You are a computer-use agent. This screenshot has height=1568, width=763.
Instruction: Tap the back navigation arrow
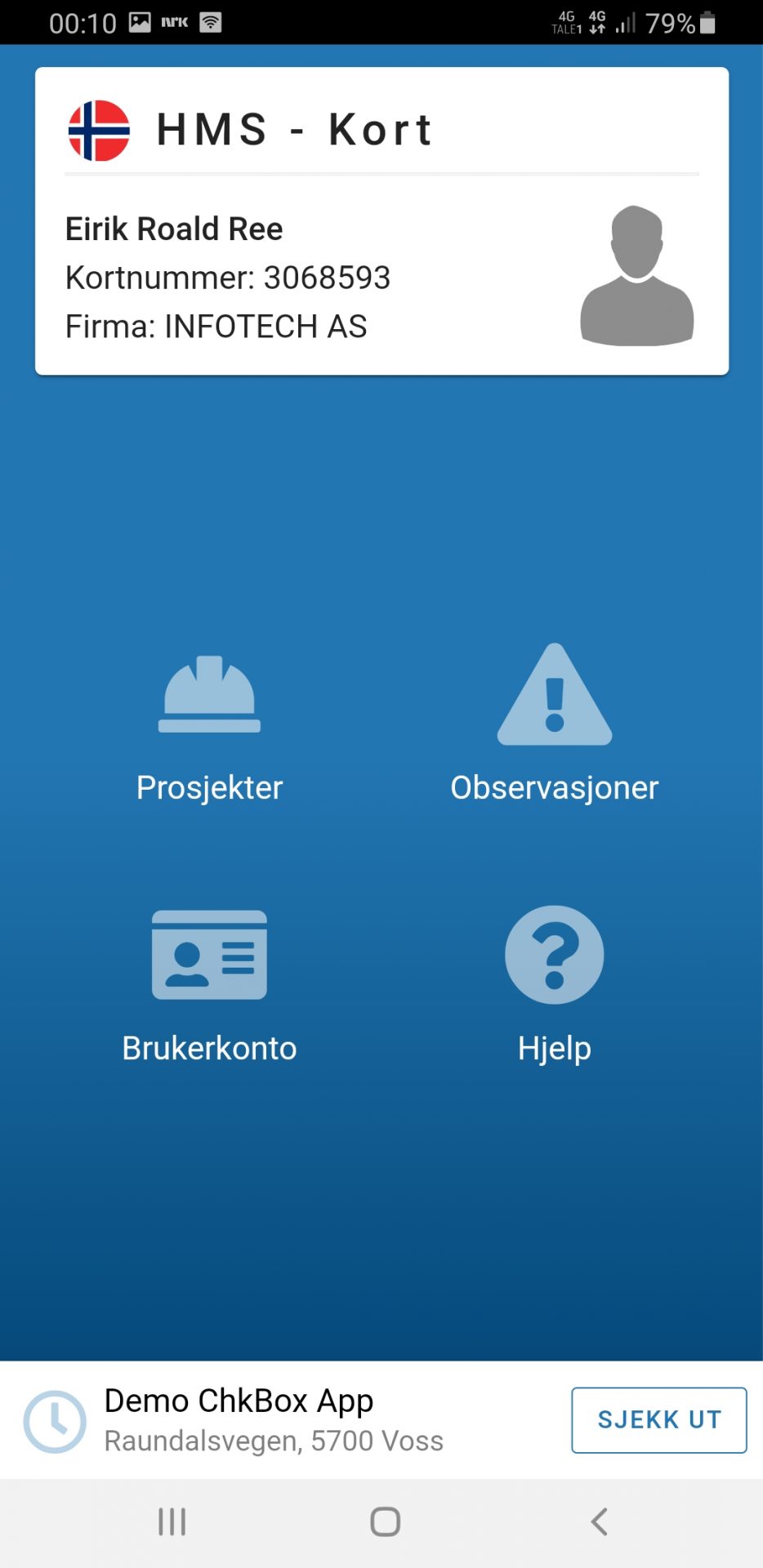[599, 1521]
